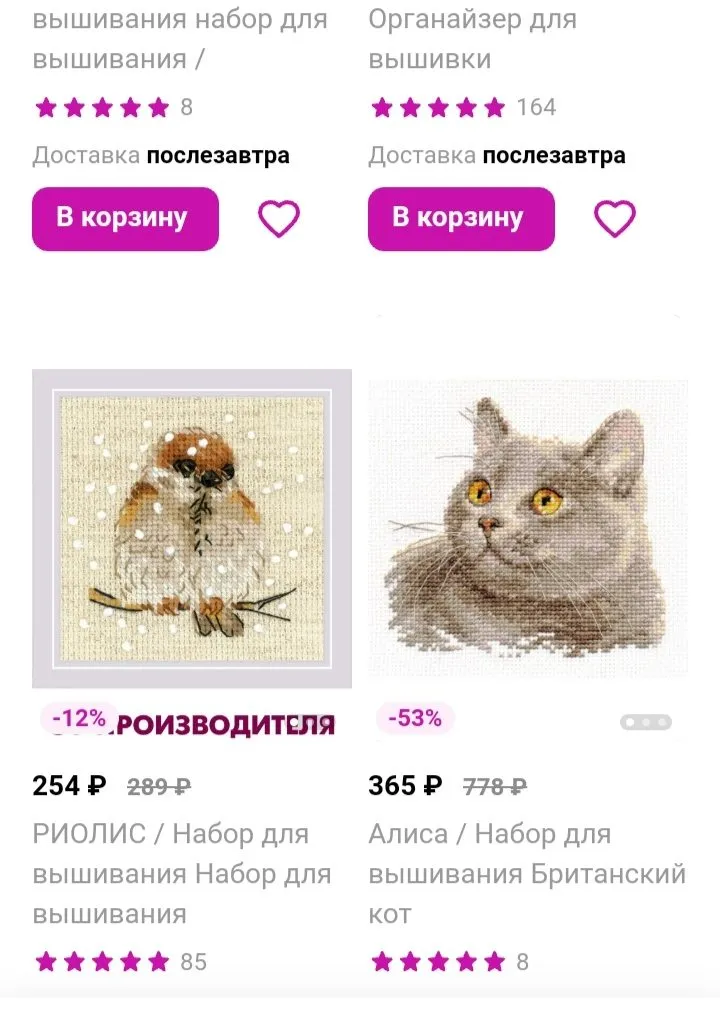Add the Органайзер для вышивки to cart
The width and height of the screenshot is (720, 1022).
click(461, 218)
